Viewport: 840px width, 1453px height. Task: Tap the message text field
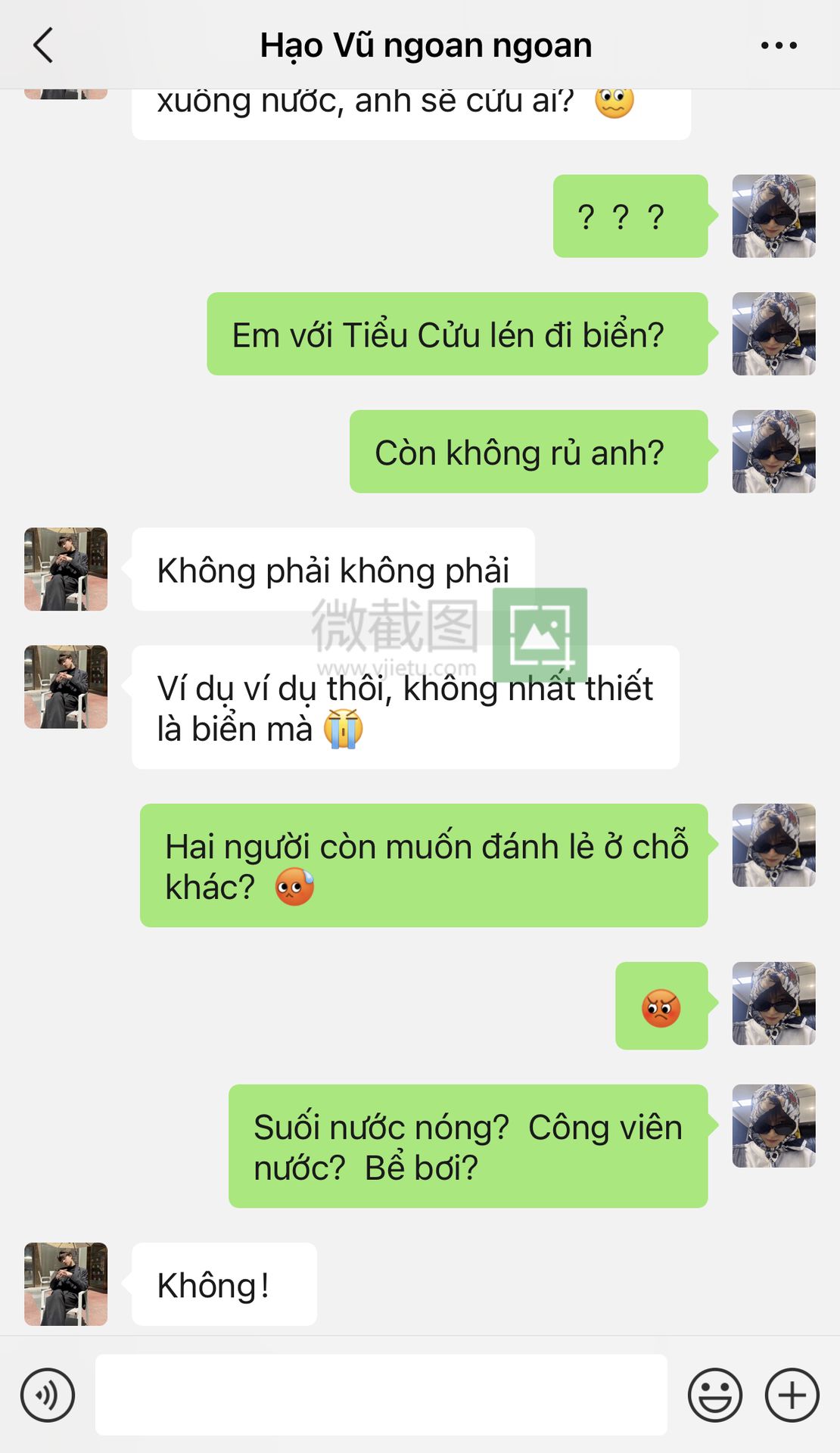(381, 1395)
